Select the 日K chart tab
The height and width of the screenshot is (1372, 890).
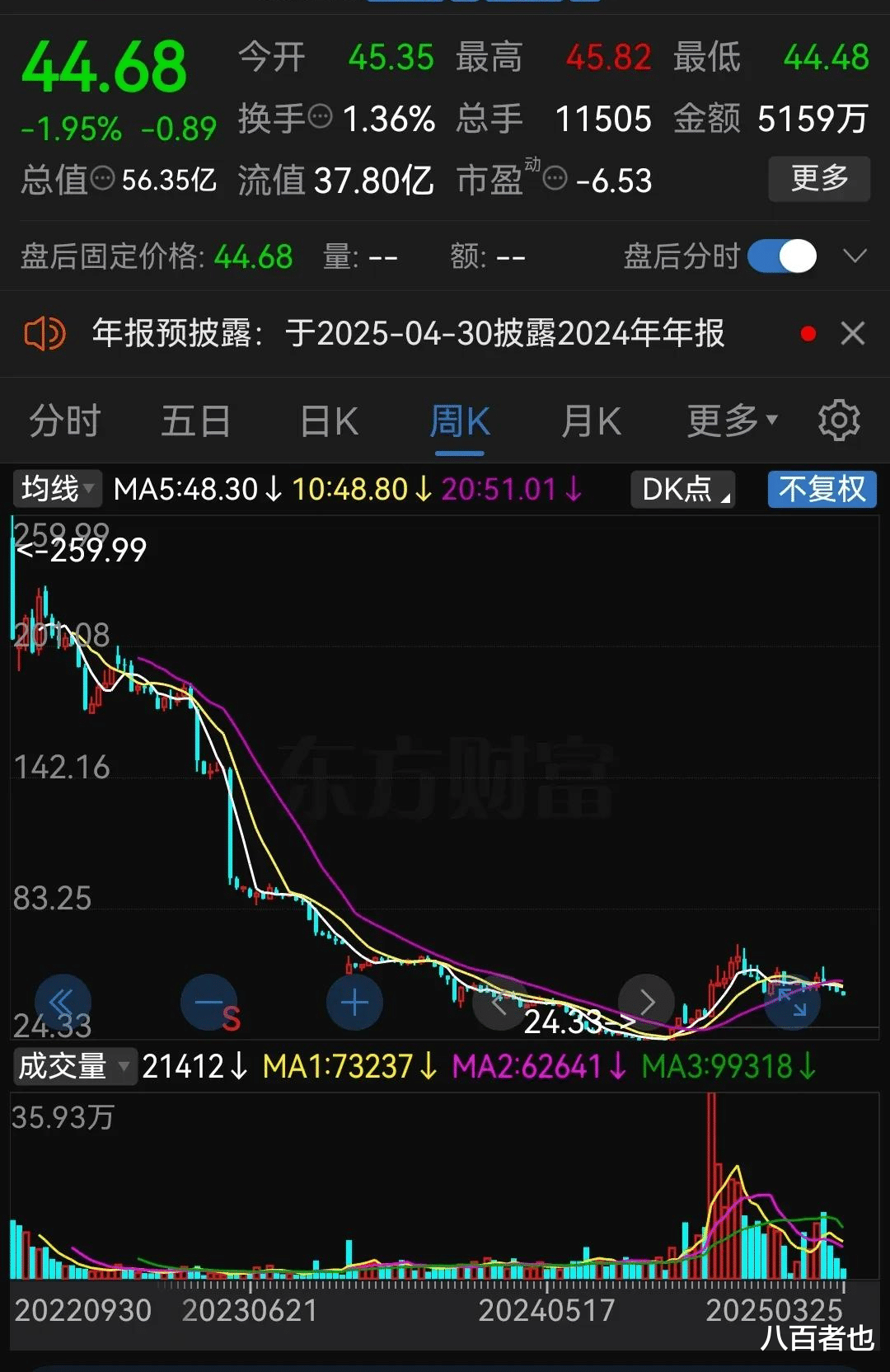329,421
